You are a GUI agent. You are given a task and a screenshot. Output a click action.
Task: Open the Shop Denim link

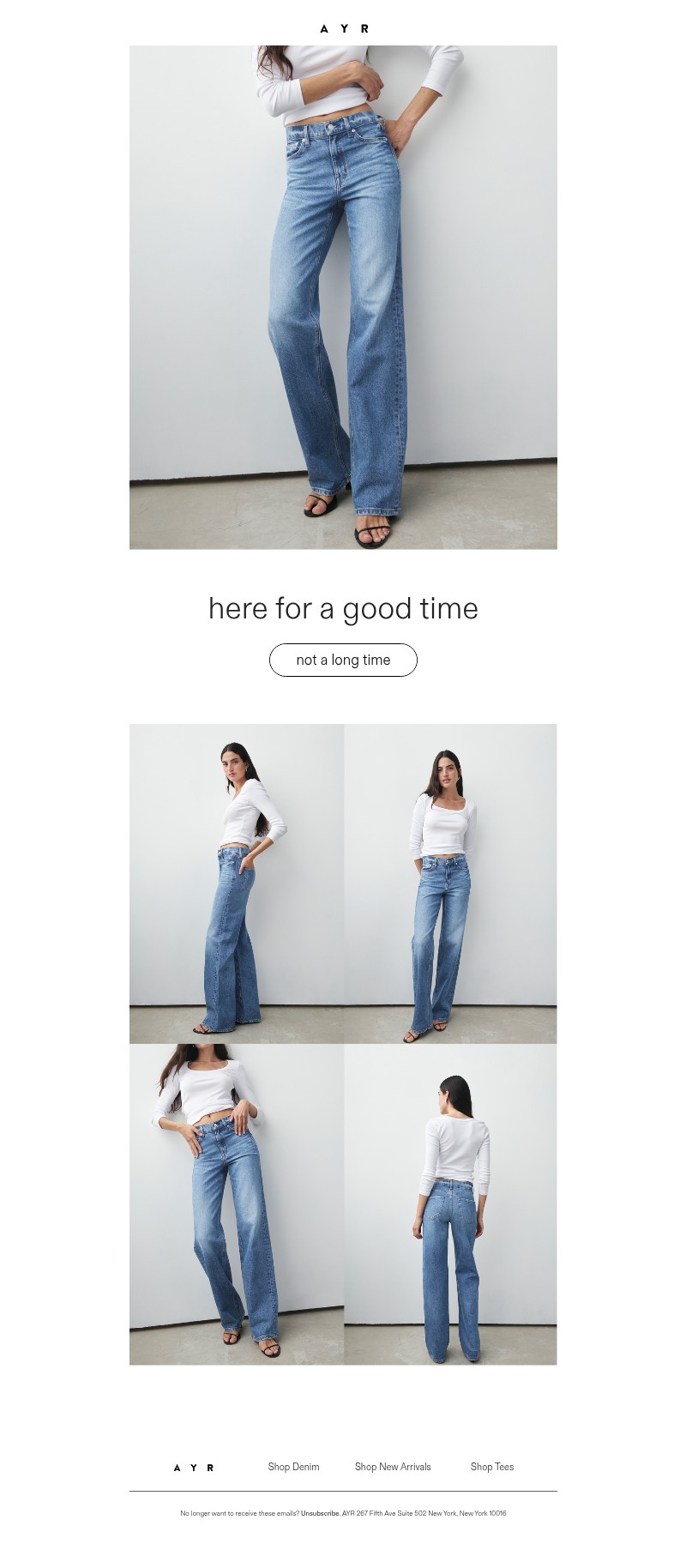point(293,1467)
